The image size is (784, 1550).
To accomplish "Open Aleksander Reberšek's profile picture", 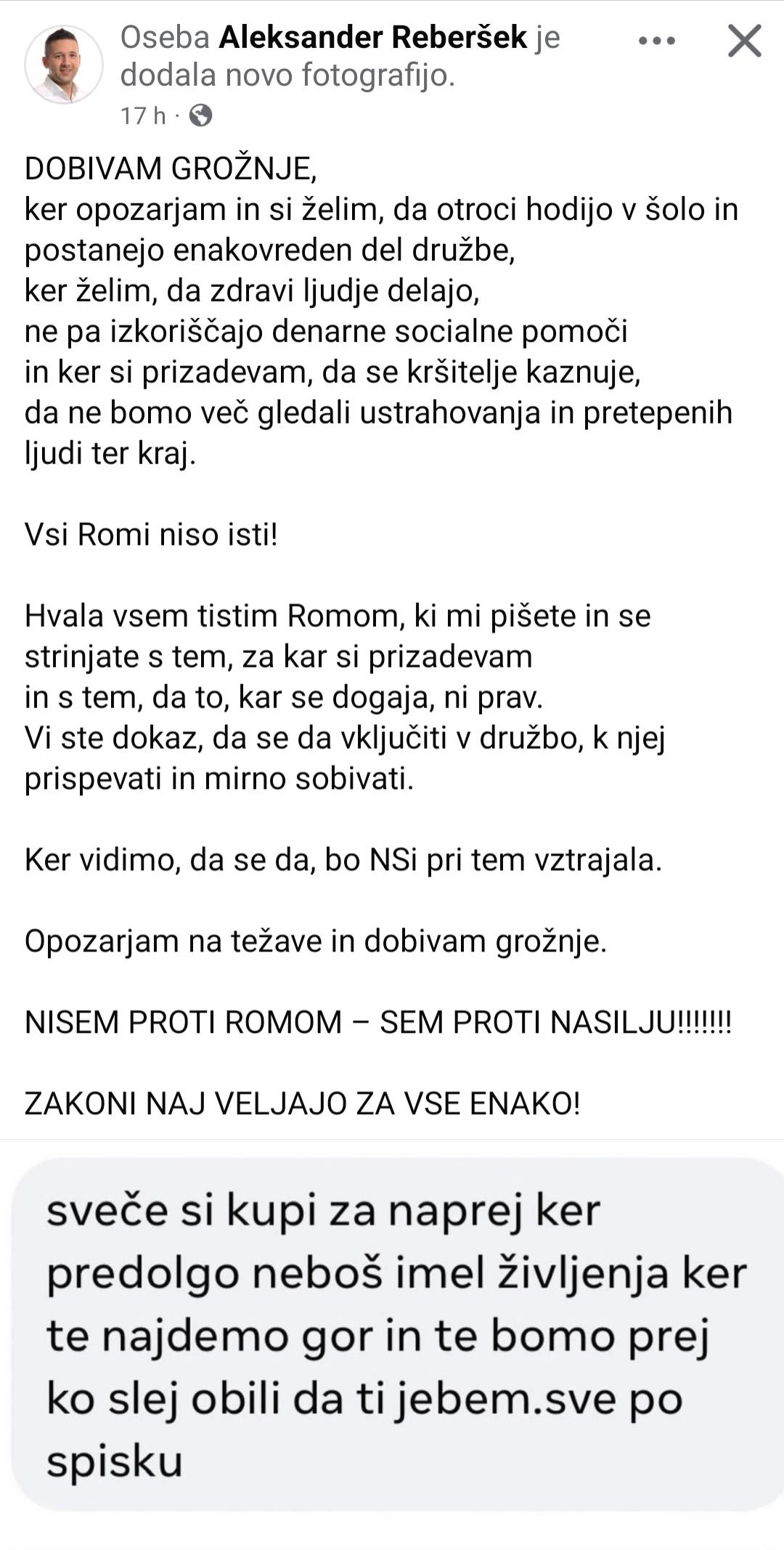I will click(x=63, y=65).
